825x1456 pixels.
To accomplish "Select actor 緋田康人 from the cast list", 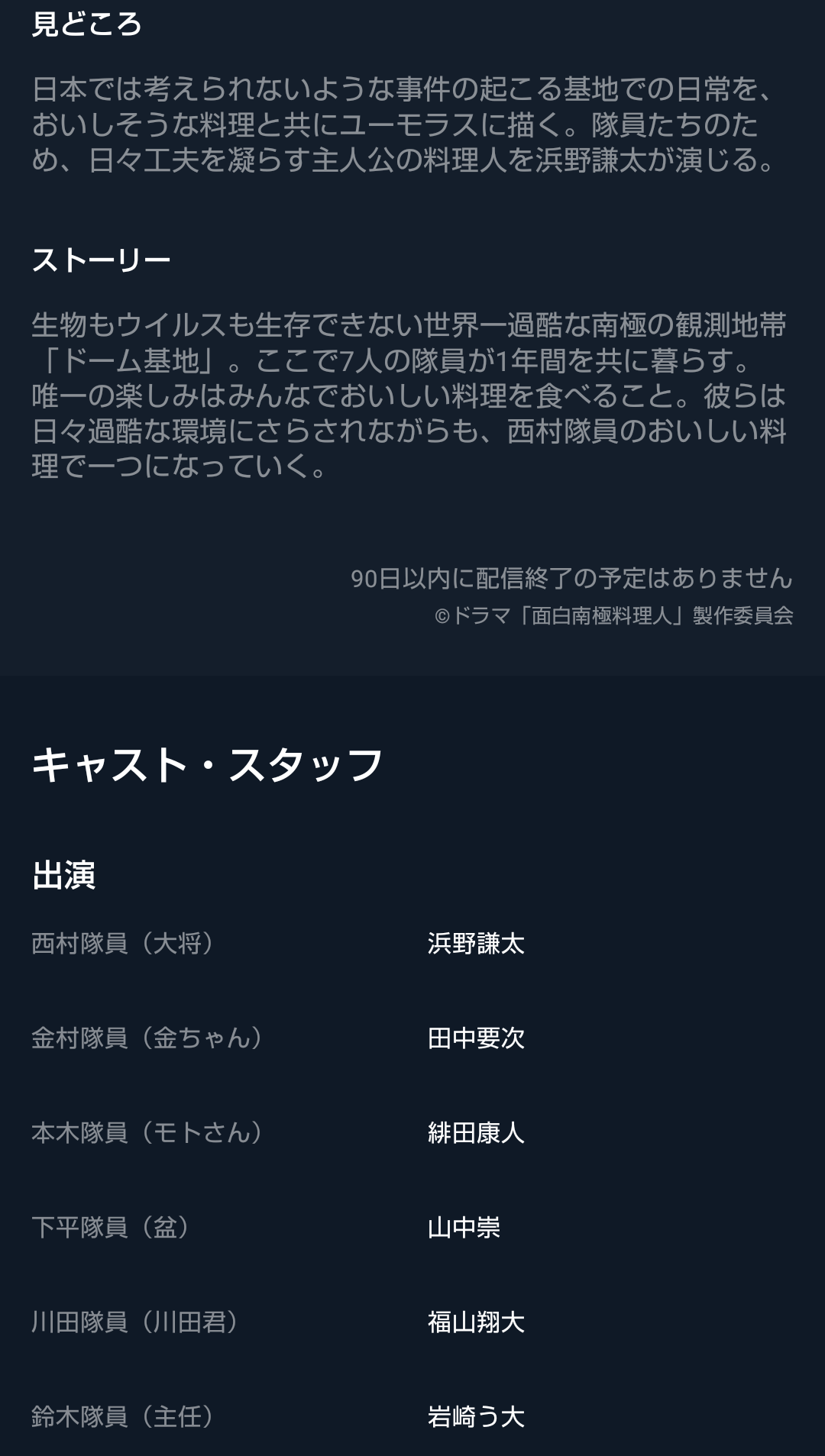I will point(476,1133).
